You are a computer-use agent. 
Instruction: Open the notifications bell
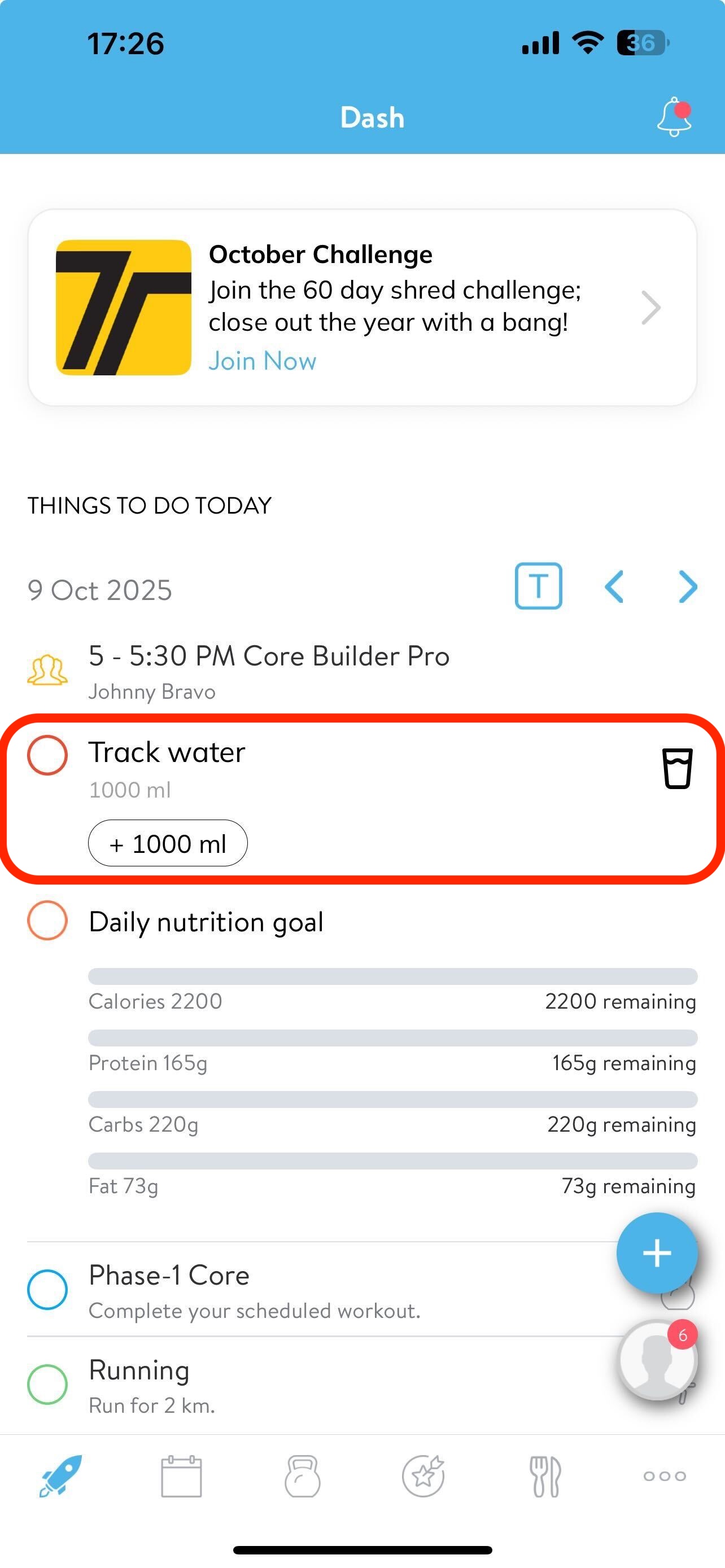pyautogui.click(x=673, y=117)
